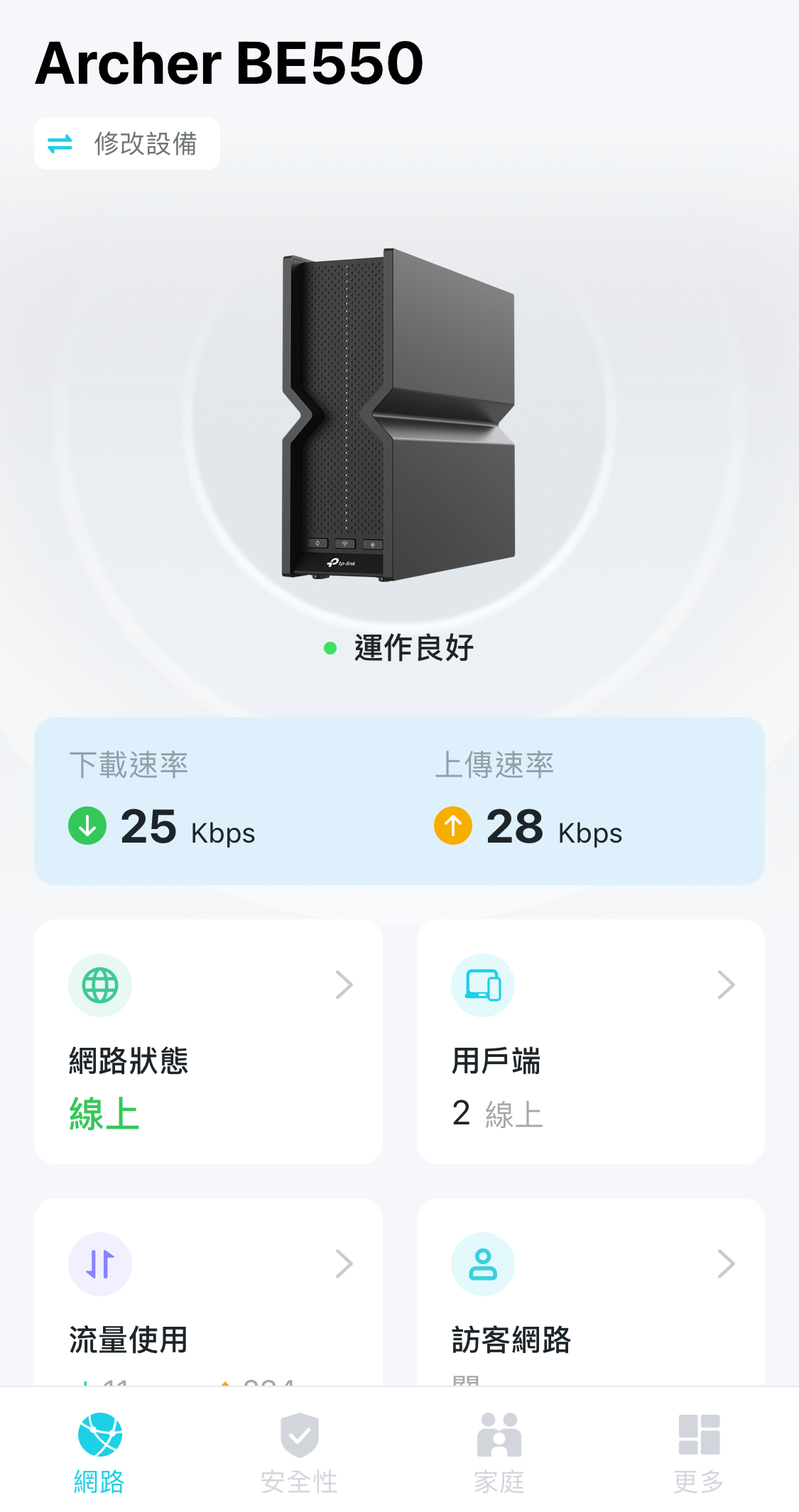This screenshot has width=799, height=1512.
Task: Open the 網路狀態 globe icon
Action: (99, 985)
